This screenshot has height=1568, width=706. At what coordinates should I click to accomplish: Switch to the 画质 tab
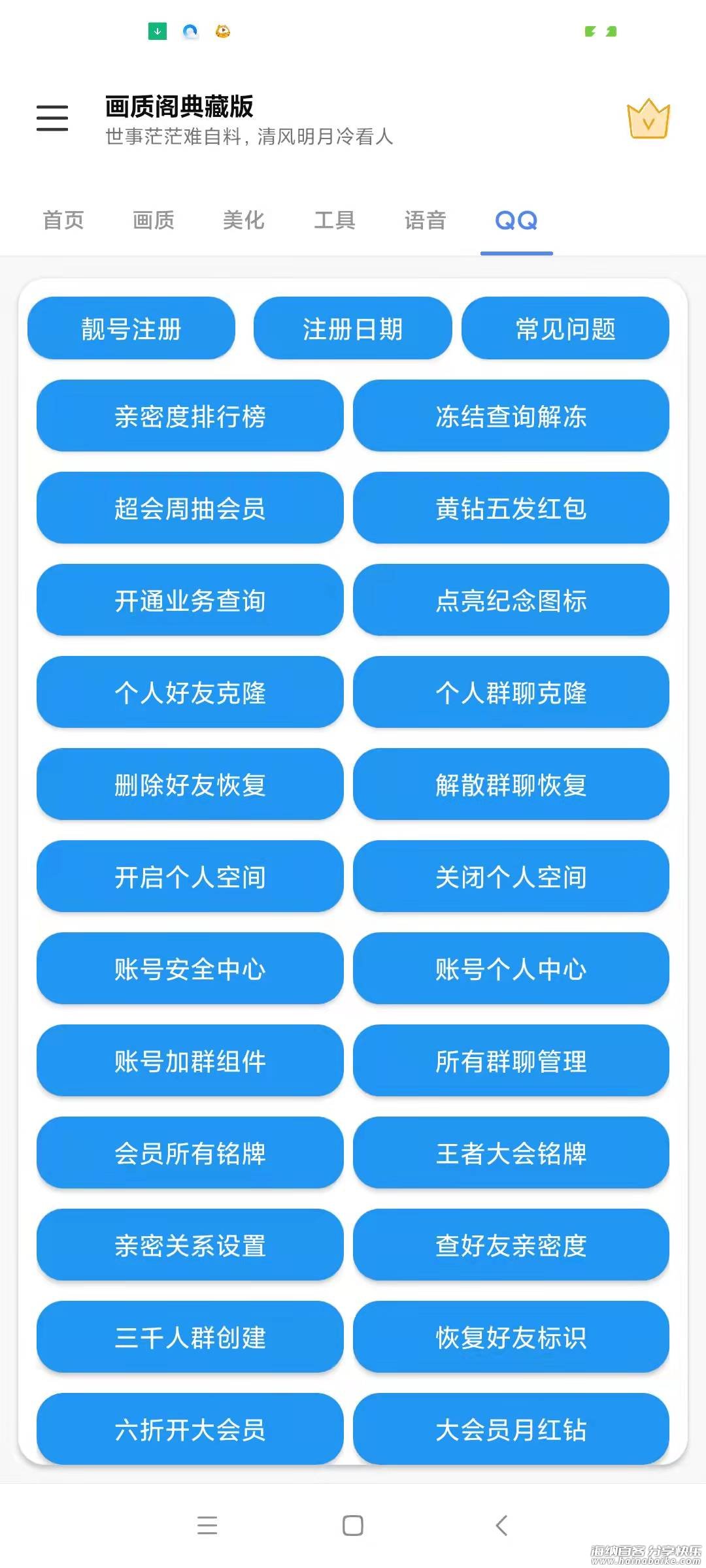click(x=154, y=220)
